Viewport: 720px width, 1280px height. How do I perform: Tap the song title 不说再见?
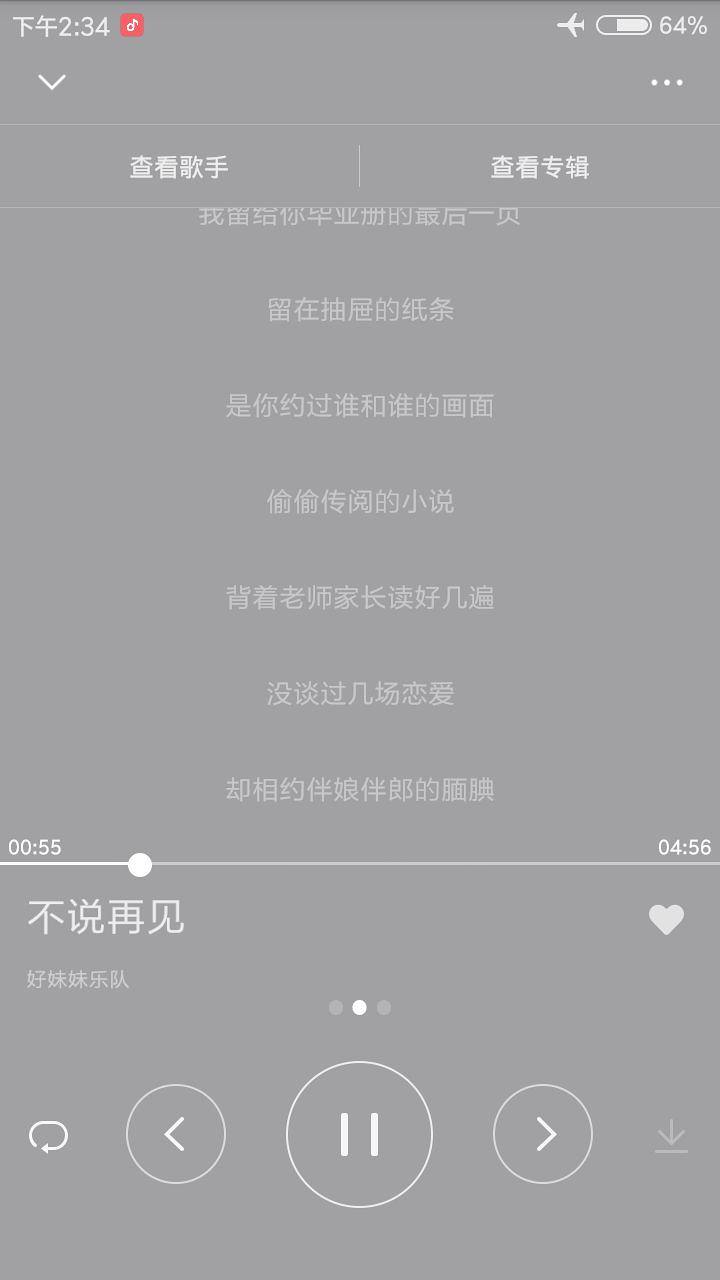pyautogui.click(x=105, y=917)
